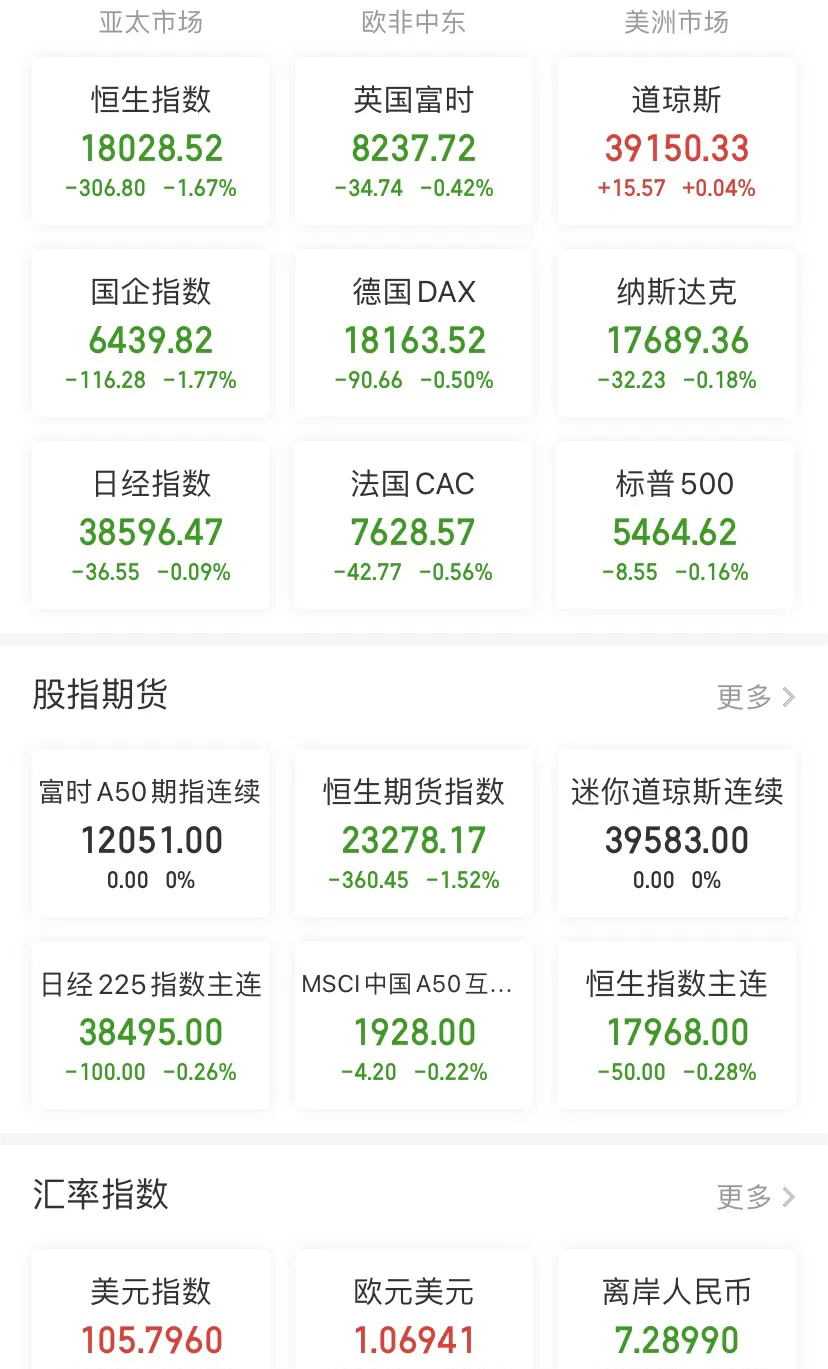Open the 欧元美元 exchange rate card
The image size is (828, 1369).
coord(413,1312)
